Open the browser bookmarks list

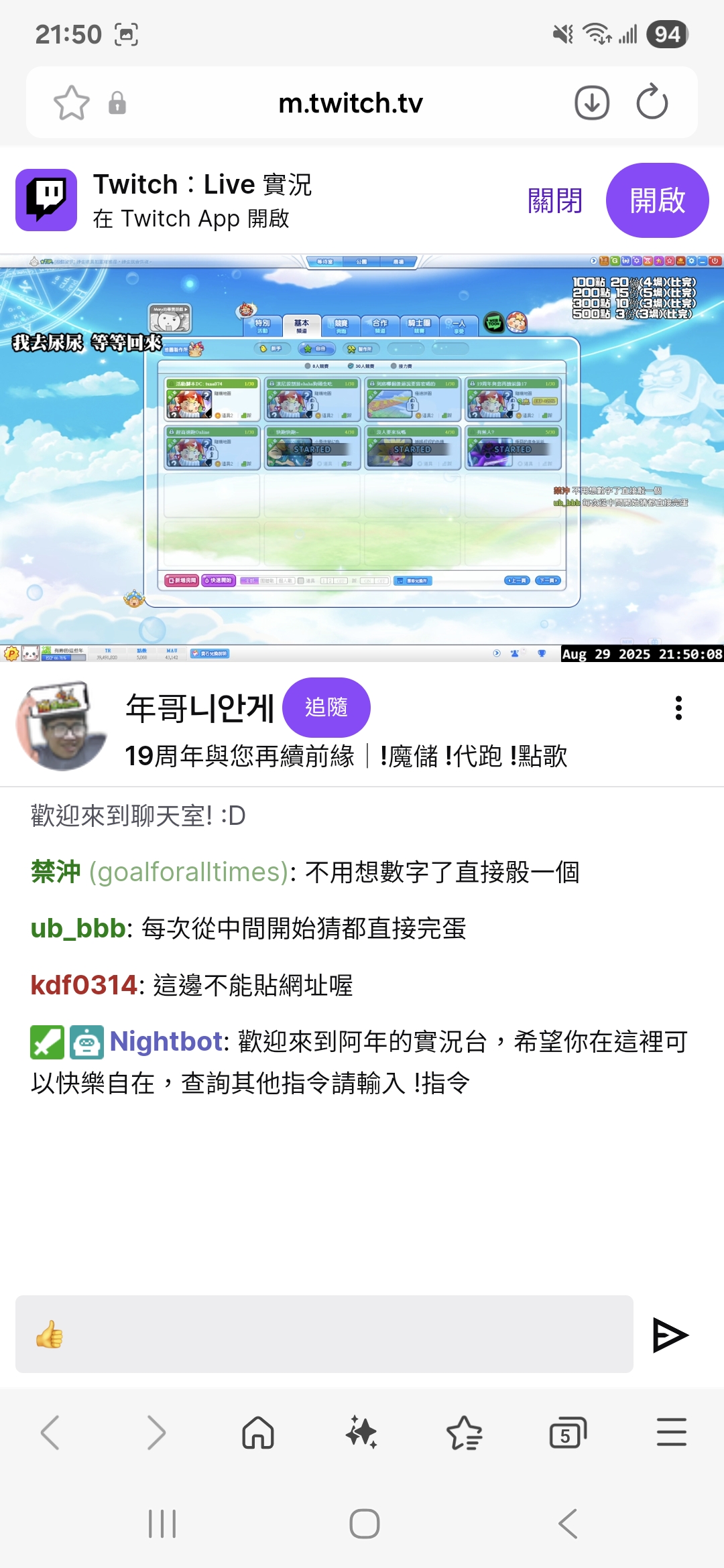click(x=464, y=1433)
